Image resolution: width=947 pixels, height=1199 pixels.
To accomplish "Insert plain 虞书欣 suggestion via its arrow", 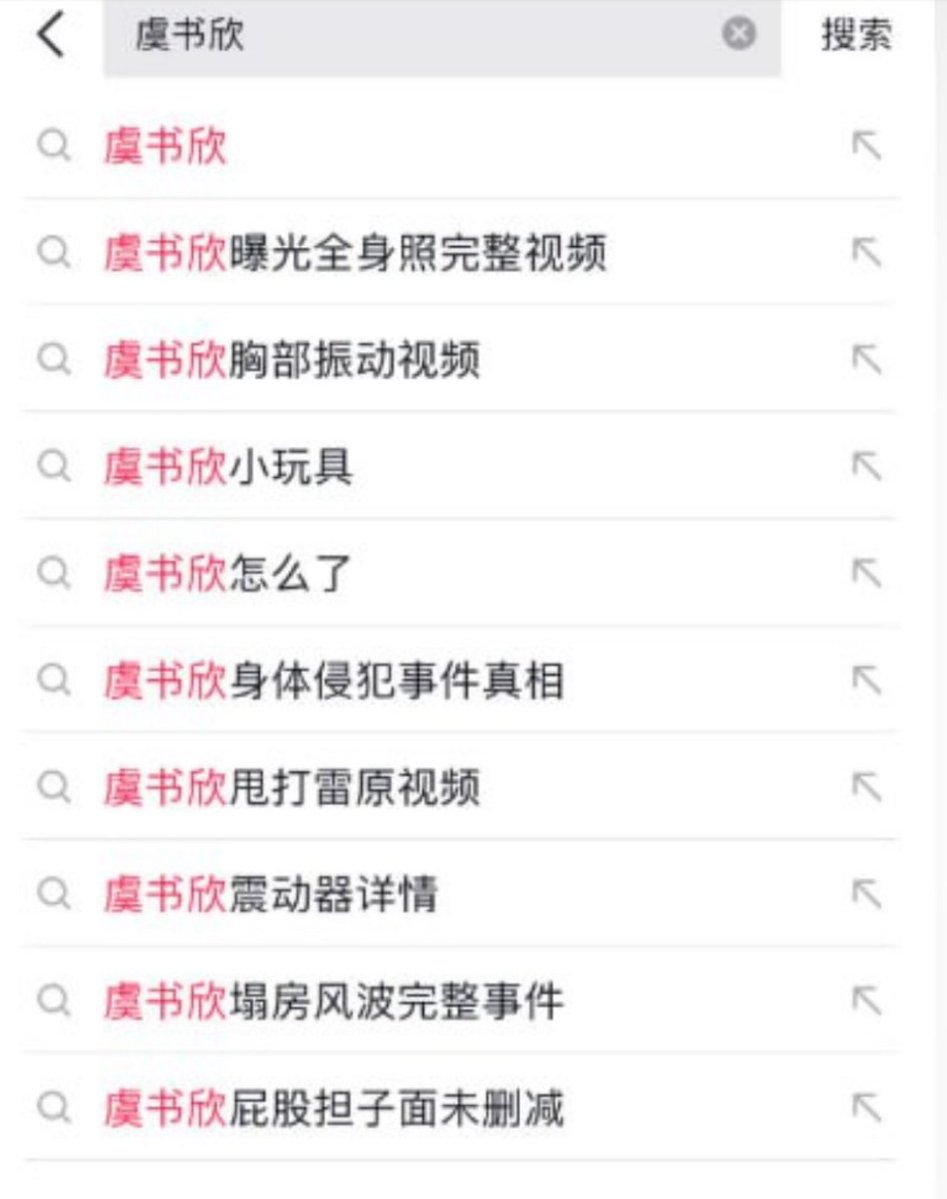I will [x=866, y=146].
